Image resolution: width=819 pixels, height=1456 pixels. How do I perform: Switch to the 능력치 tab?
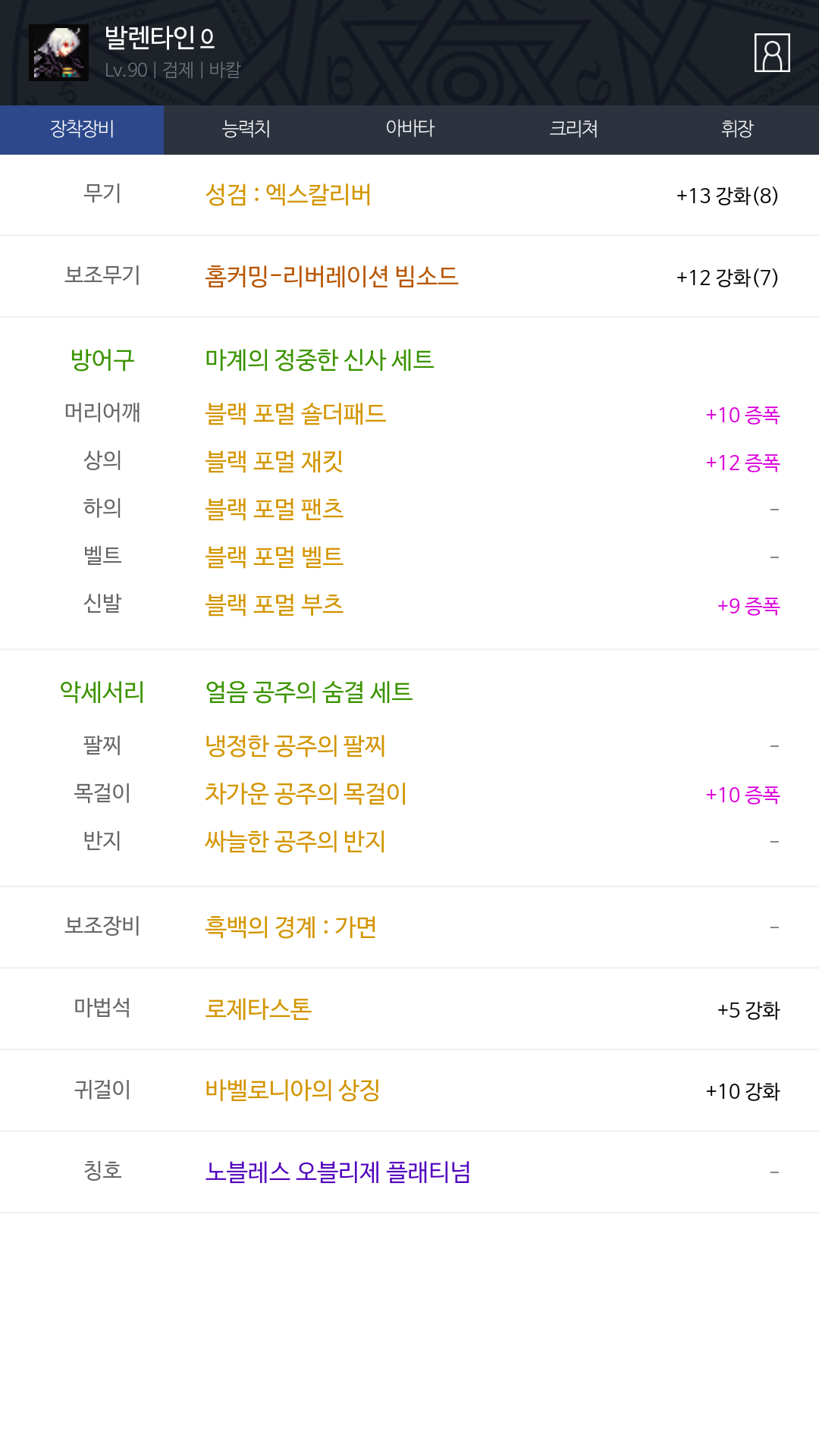(246, 130)
